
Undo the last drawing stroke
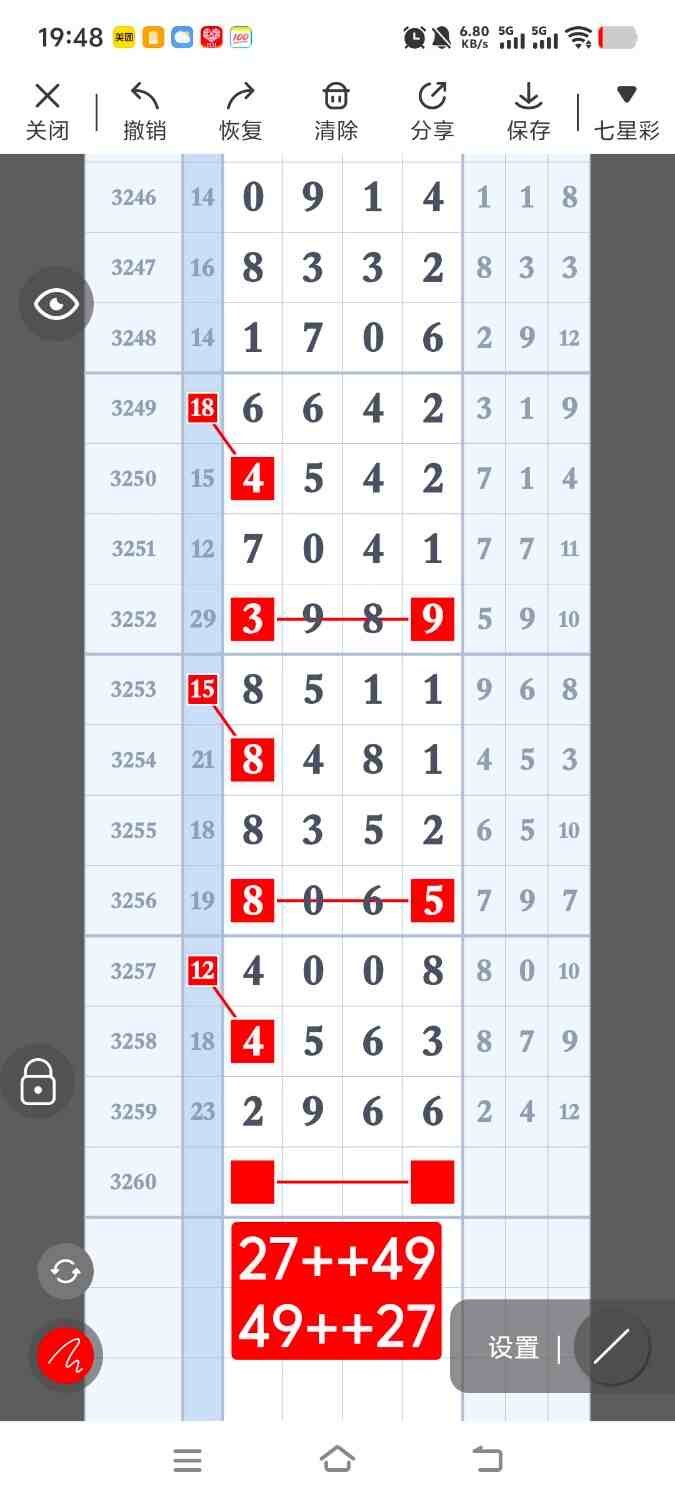pyautogui.click(x=145, y=111)
